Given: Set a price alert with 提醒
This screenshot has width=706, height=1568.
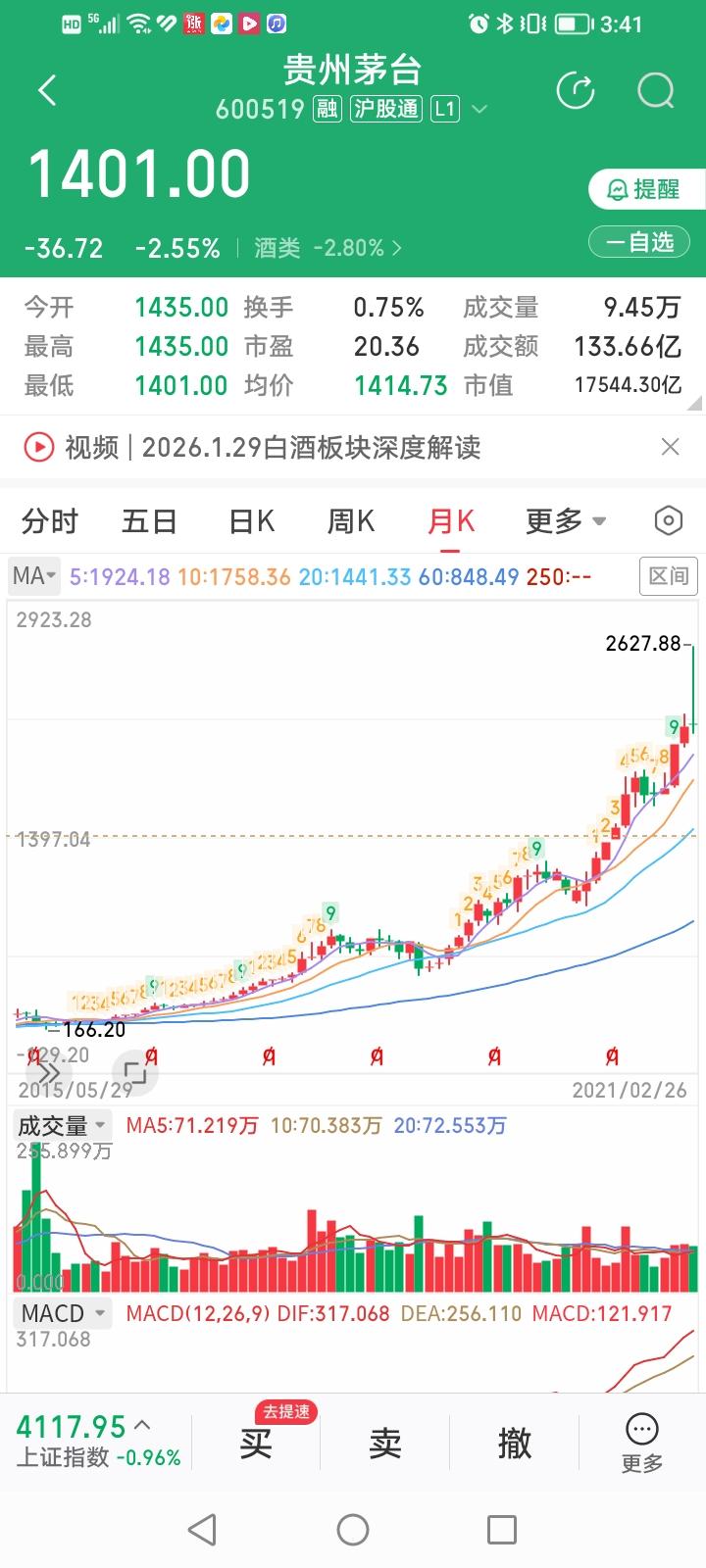Looking at the screenshot, I should 645,189.
